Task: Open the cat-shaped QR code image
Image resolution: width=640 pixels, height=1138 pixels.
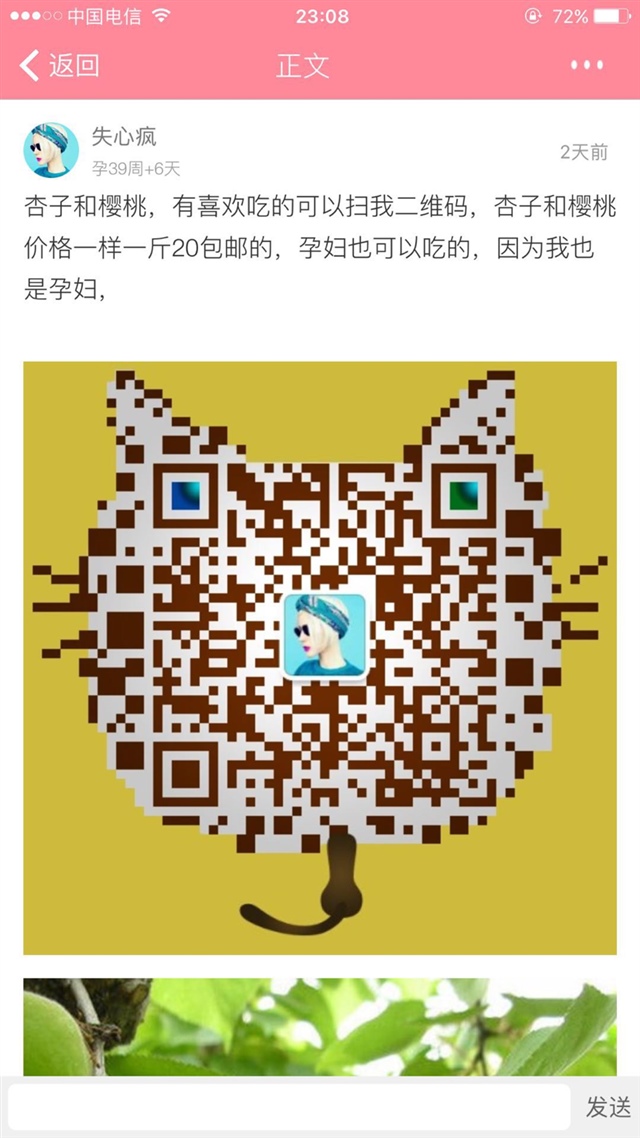Action: point(320,657)
